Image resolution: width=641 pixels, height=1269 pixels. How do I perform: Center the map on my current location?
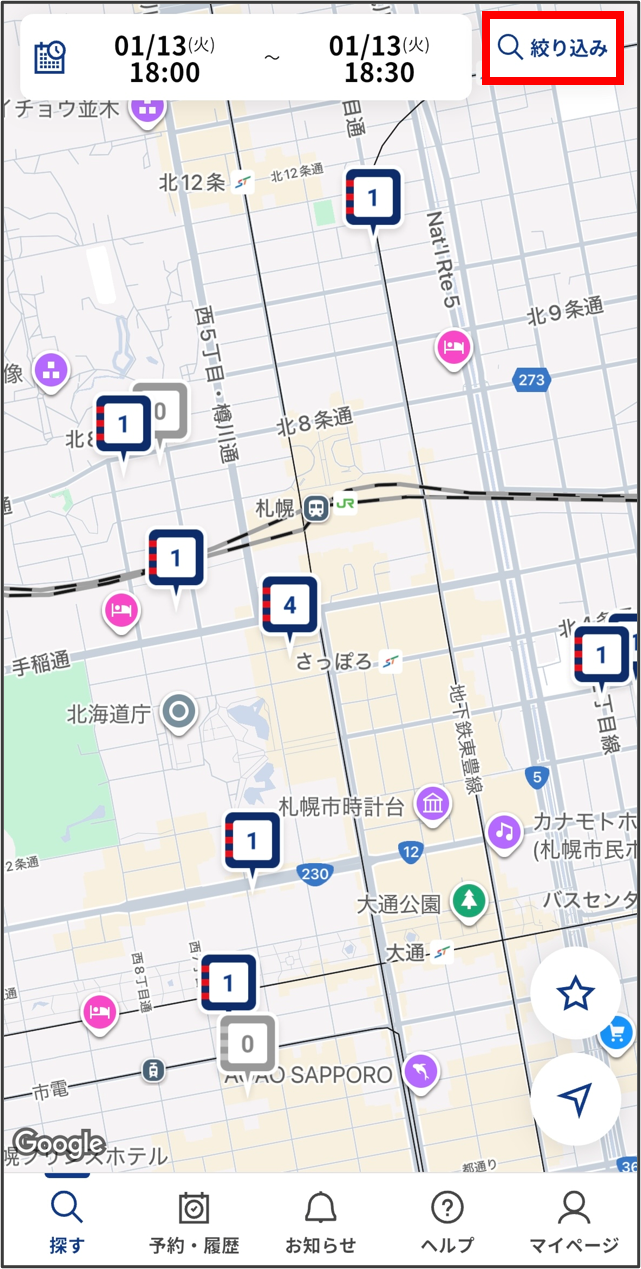point(575,1098)
